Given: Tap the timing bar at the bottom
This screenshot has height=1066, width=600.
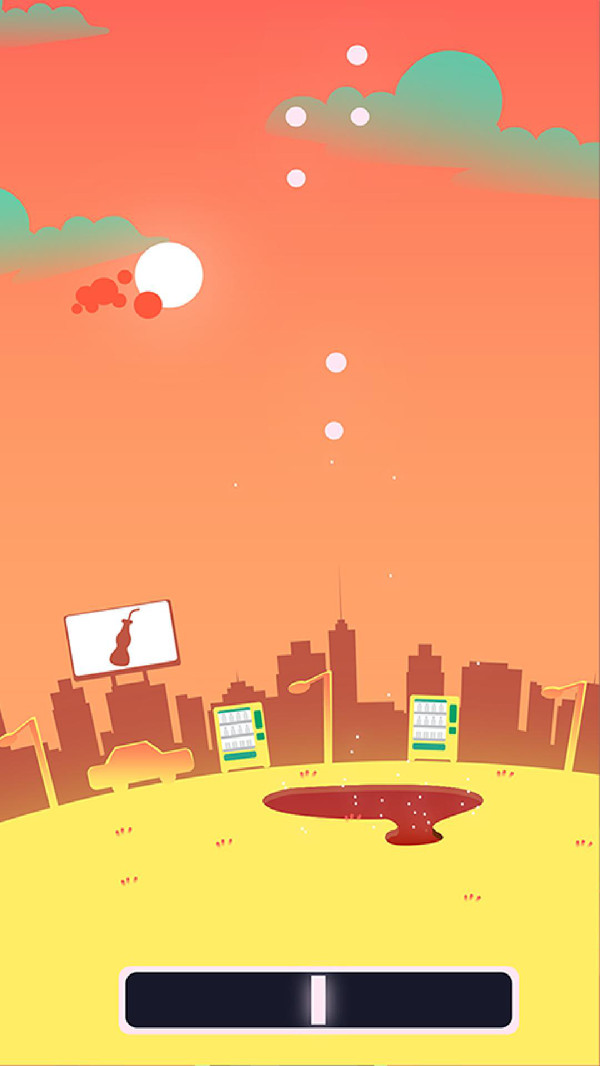Looking at the screenshot, I should [318, 999].
